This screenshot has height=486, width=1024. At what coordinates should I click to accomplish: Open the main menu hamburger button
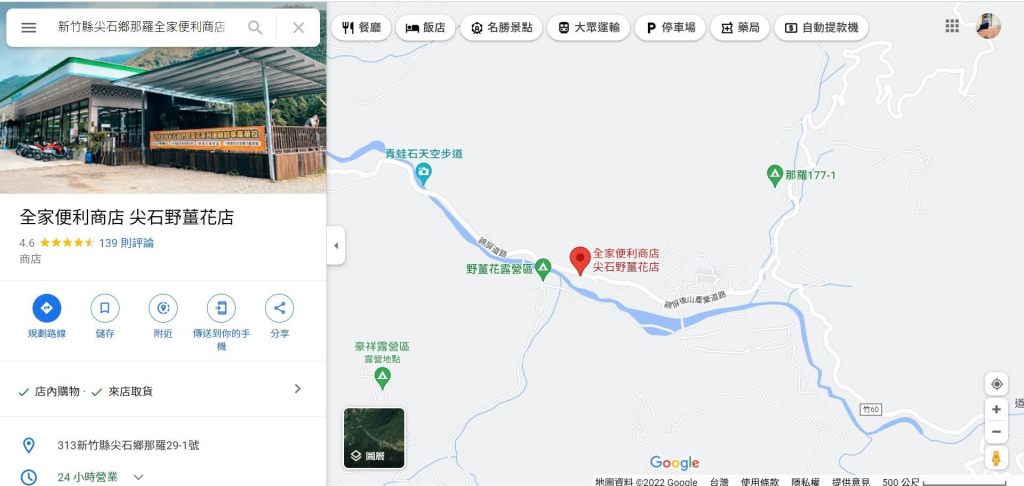tap(28, 28)
